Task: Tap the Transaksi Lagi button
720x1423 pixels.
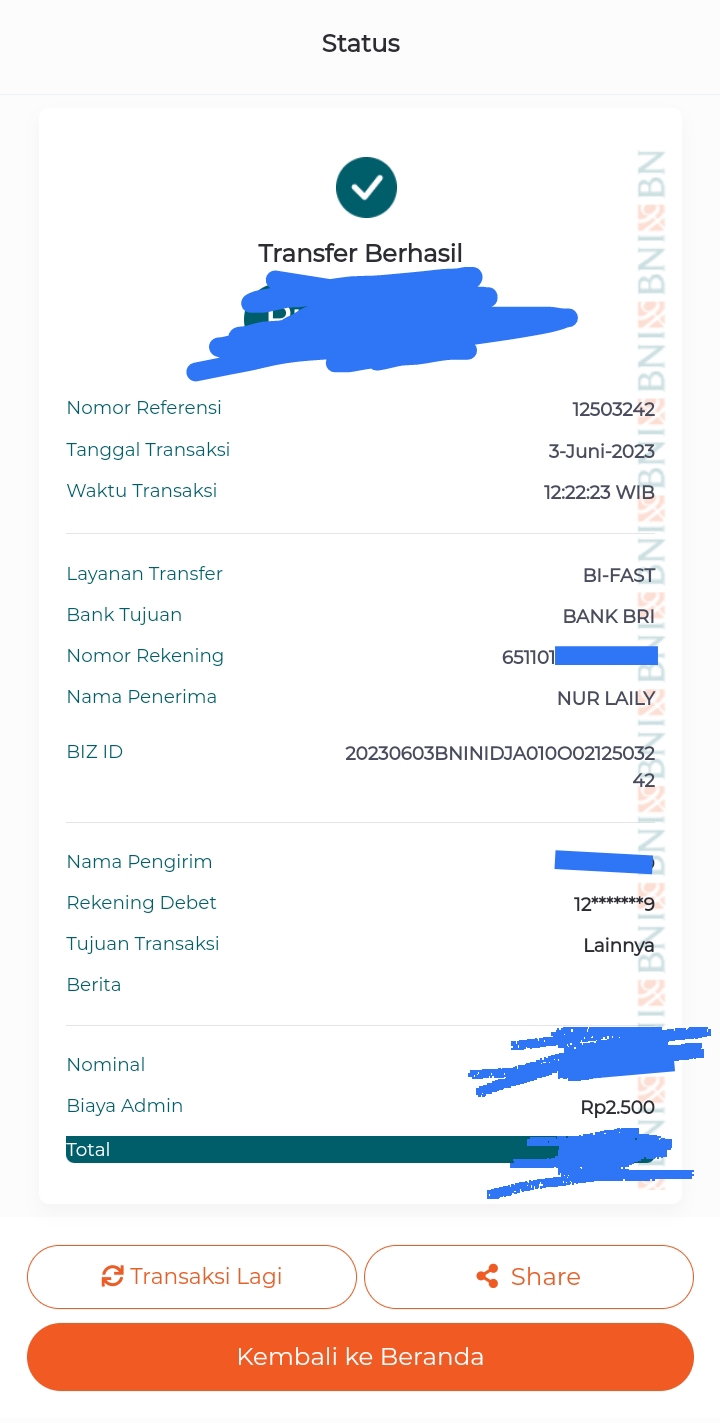Action: 192,1276
